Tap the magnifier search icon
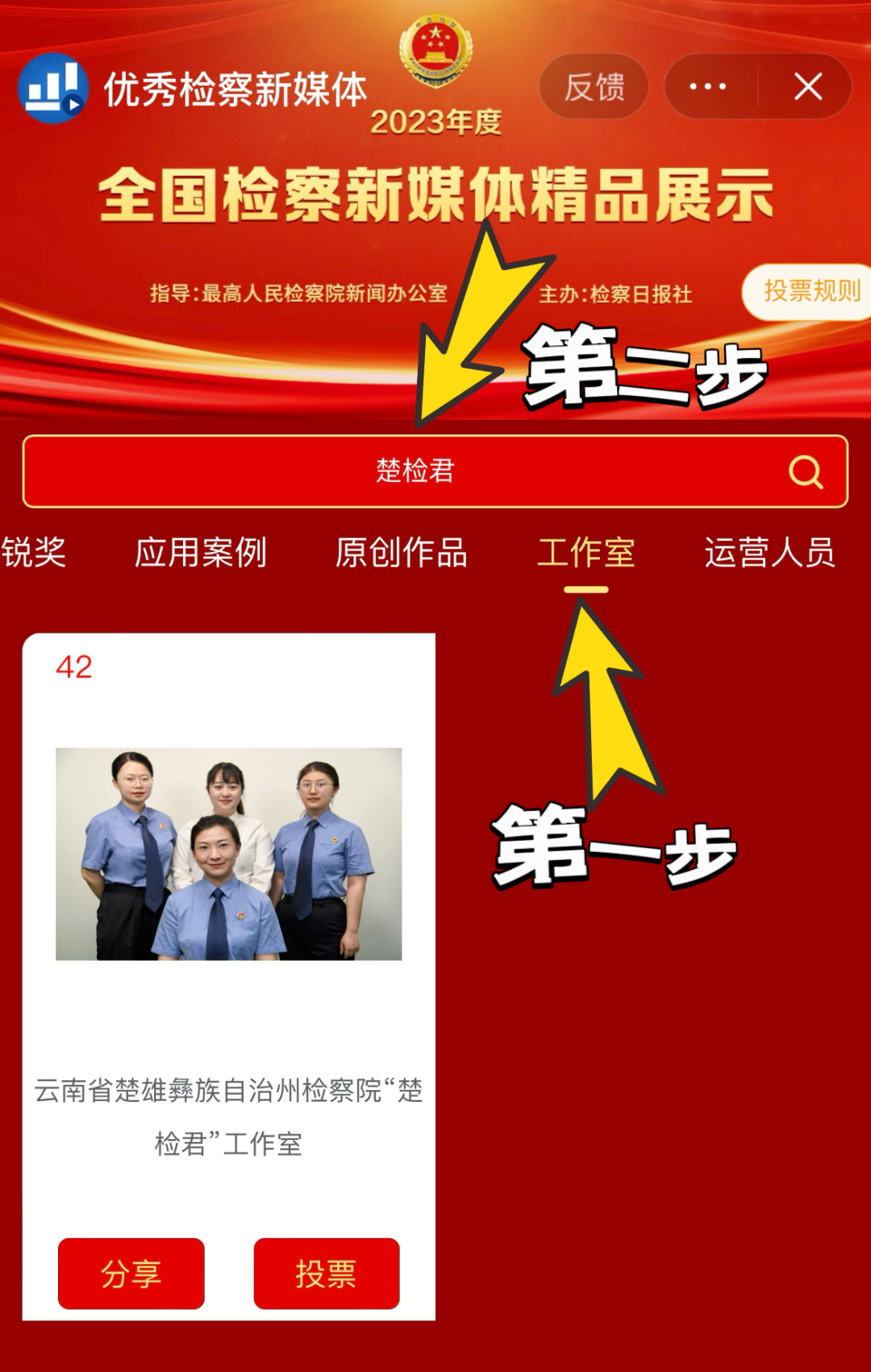 [805, 472]
